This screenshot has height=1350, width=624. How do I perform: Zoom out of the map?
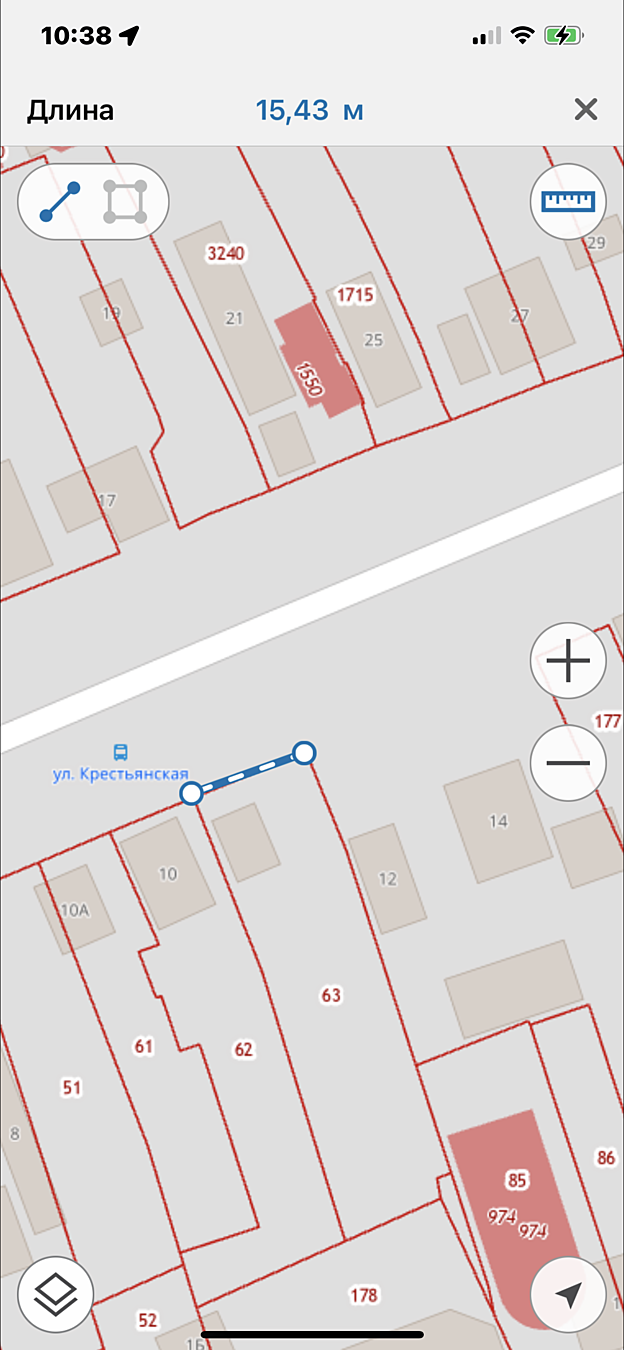pyautogui.click(x=567, y=763)
